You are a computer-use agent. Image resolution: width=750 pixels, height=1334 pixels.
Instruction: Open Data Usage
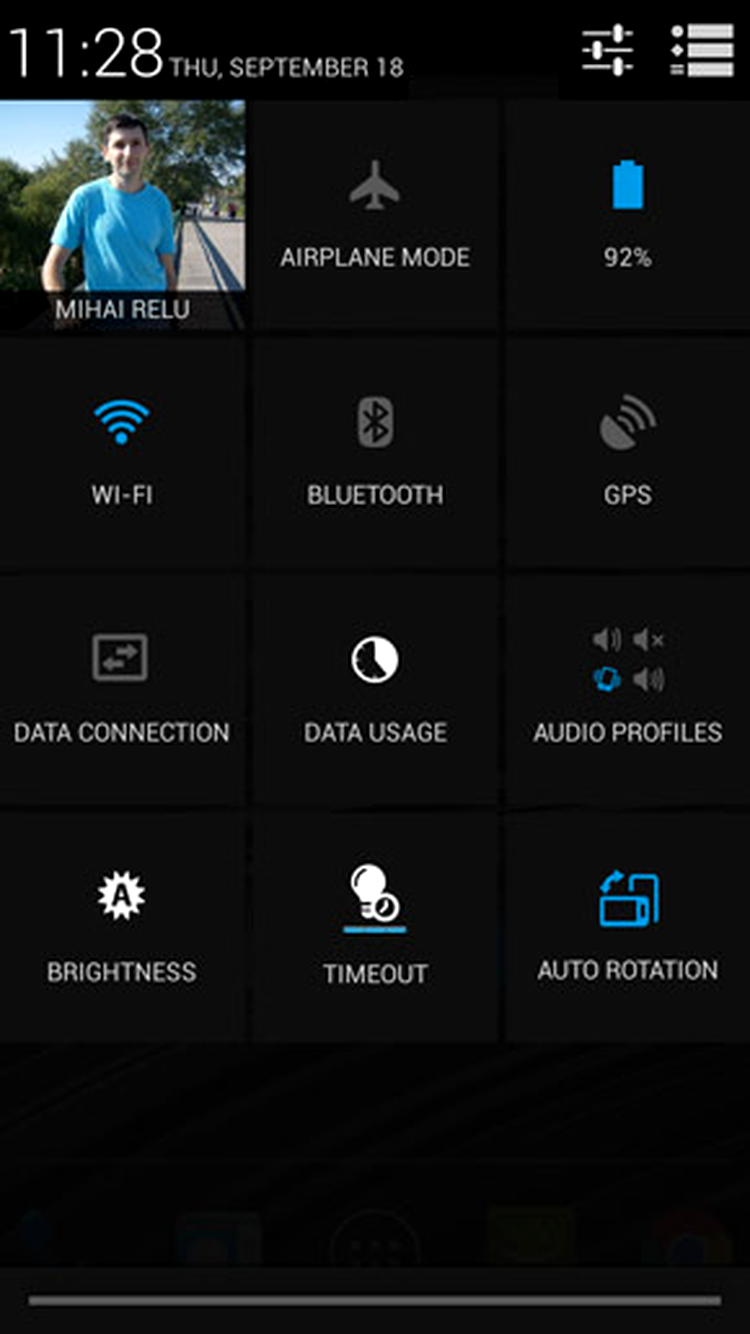[x=375, y=690]
